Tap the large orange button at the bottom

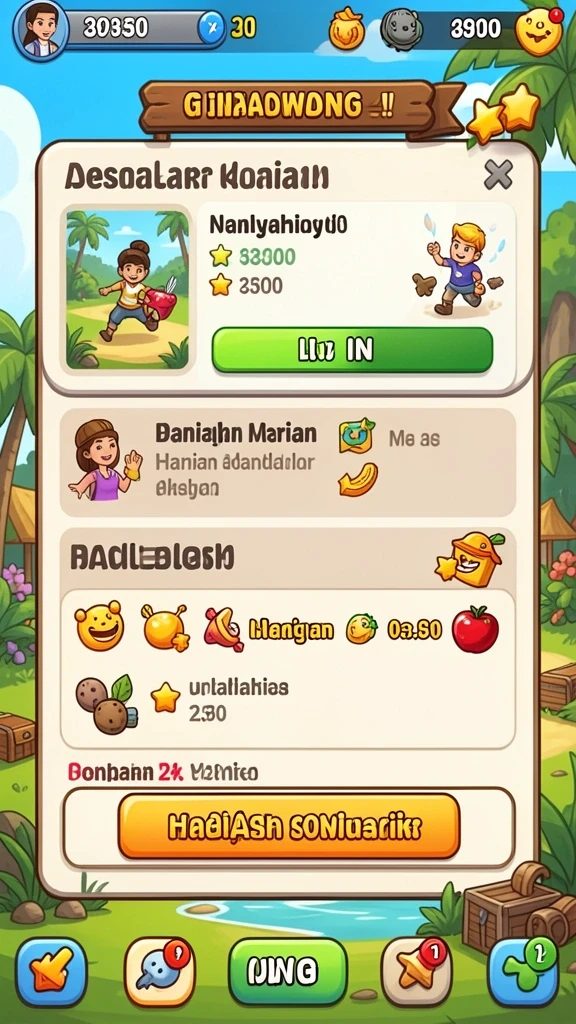coord(289,826)
